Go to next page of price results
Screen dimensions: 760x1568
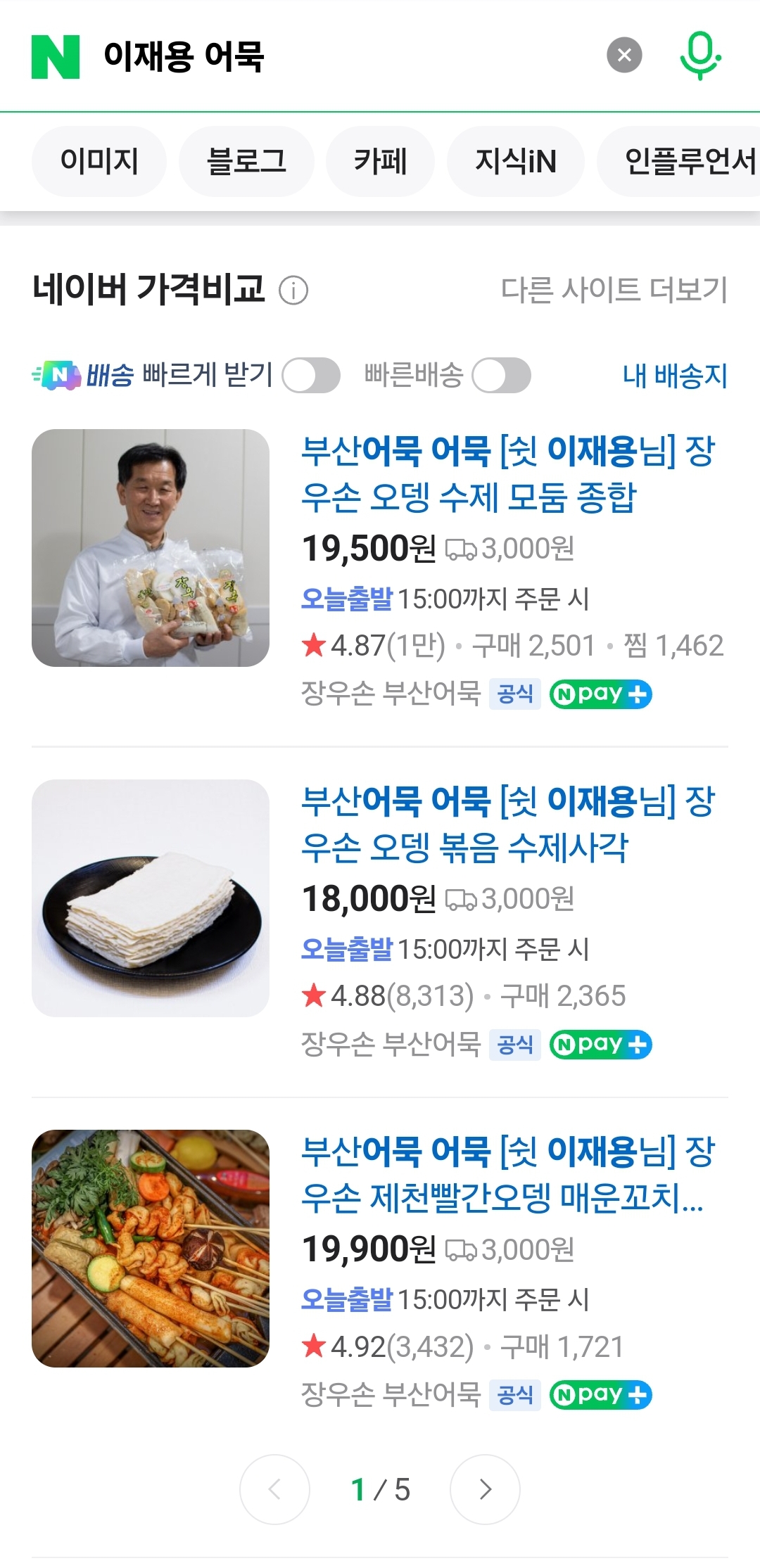485,1489
